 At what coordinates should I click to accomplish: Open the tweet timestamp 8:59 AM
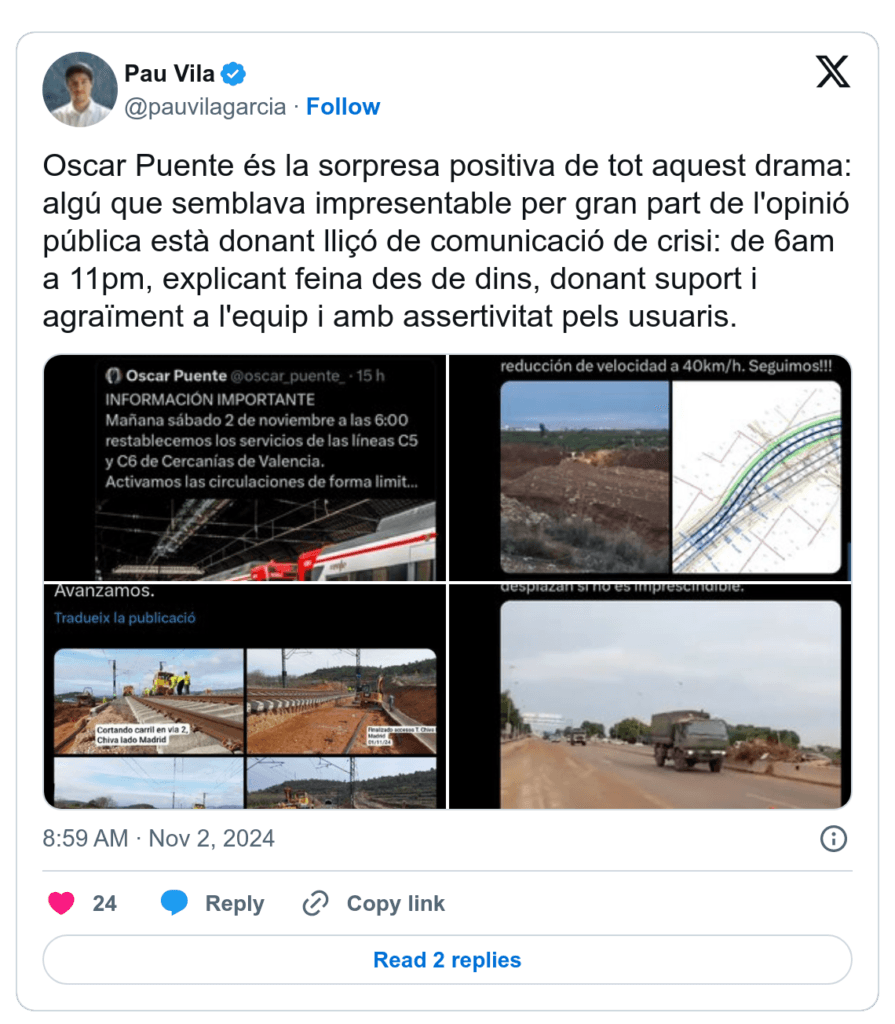pos(158,838)
